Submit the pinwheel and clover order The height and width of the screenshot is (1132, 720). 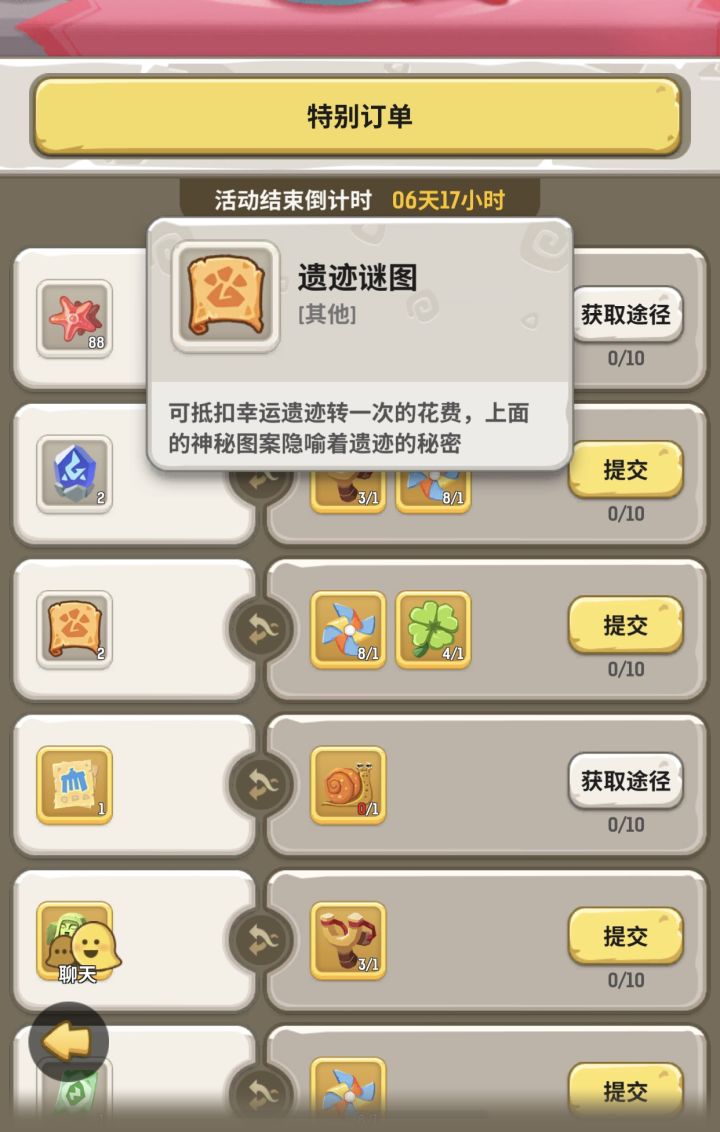coord(625,626)
